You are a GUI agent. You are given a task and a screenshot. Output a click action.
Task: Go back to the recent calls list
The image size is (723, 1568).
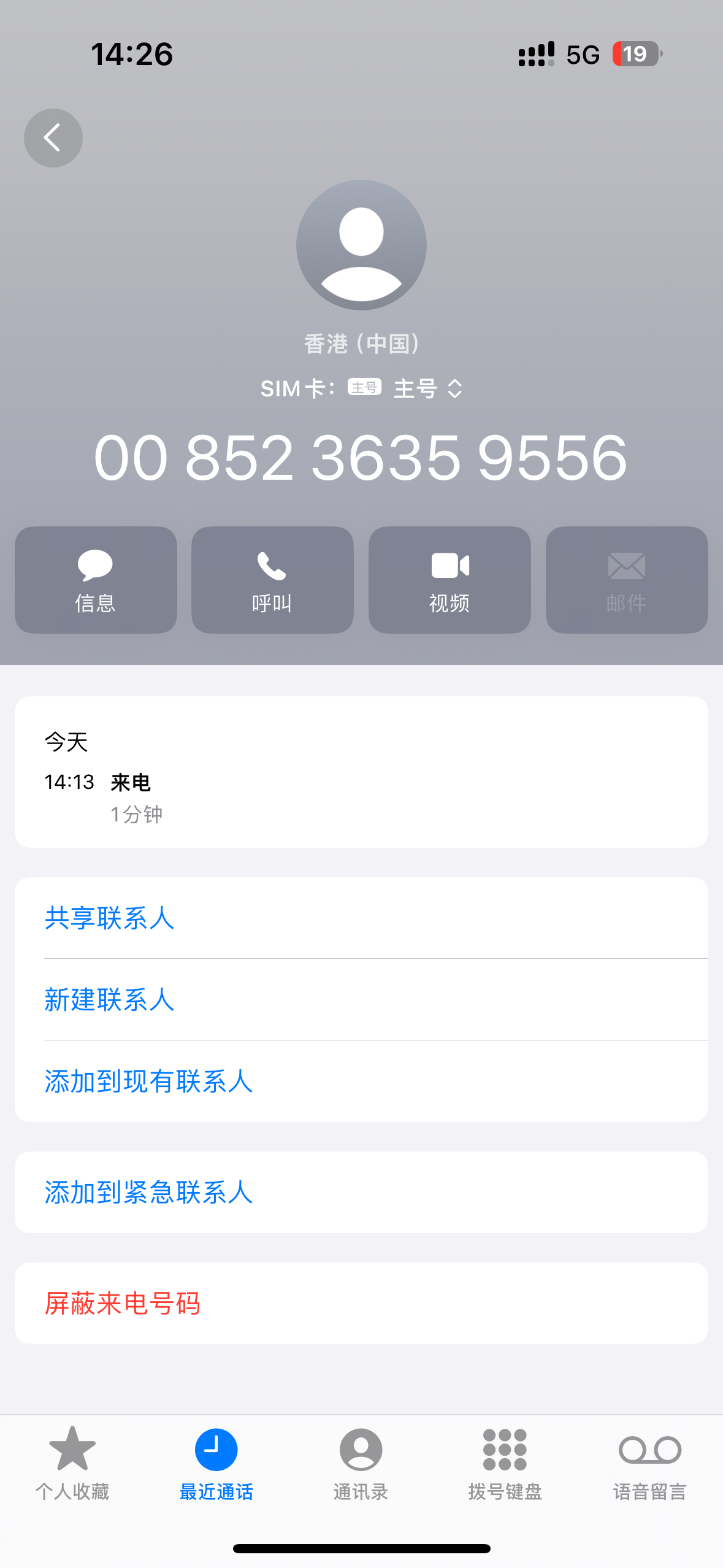pyautogui.click(x=53, y=138)
